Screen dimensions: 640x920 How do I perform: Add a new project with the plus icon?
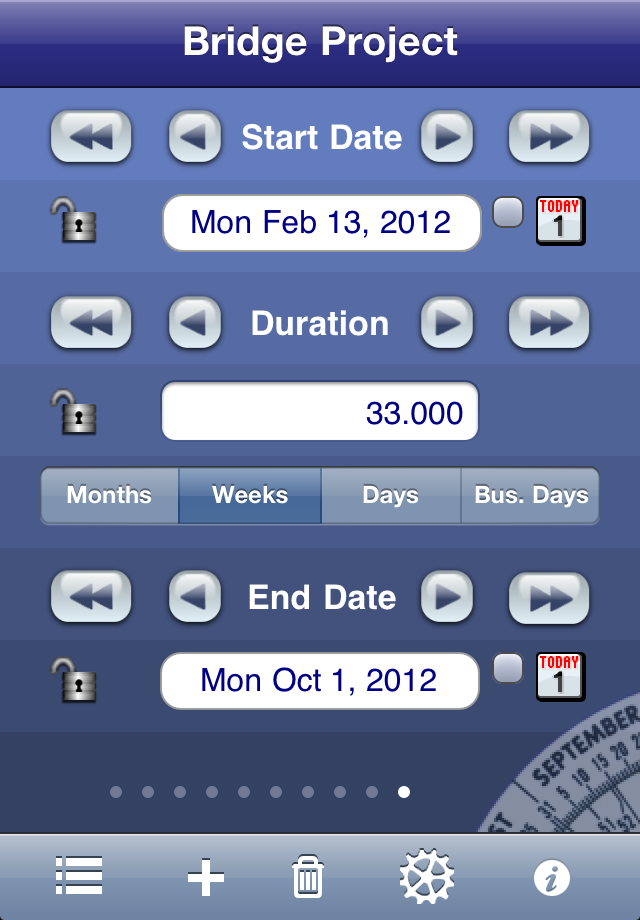click(x=206, y=878)
